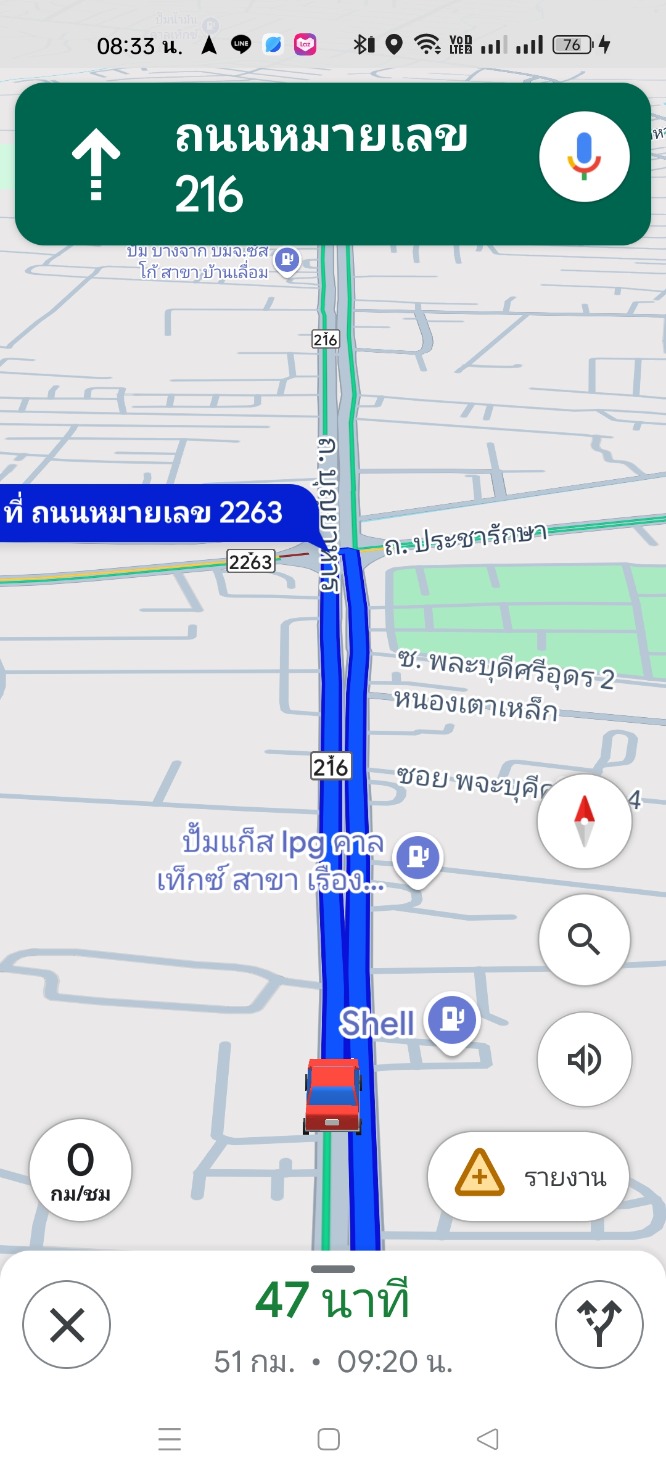Activate the voice assistant microphone
This screenshot has height=1480, width=666.
584,157
